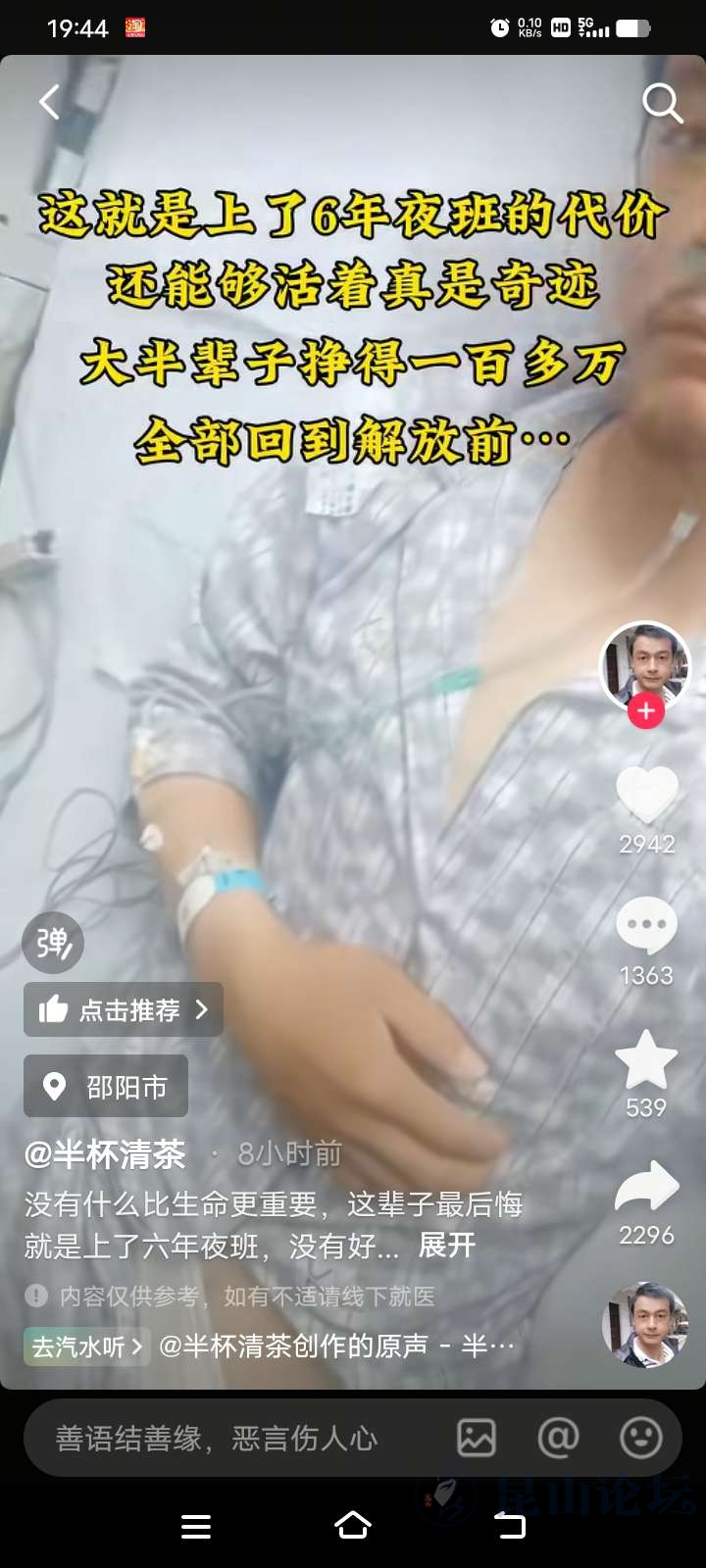Attach an image to the comment
The height and width of the screenshot is (1568, 706).
tap(477, 1439)
